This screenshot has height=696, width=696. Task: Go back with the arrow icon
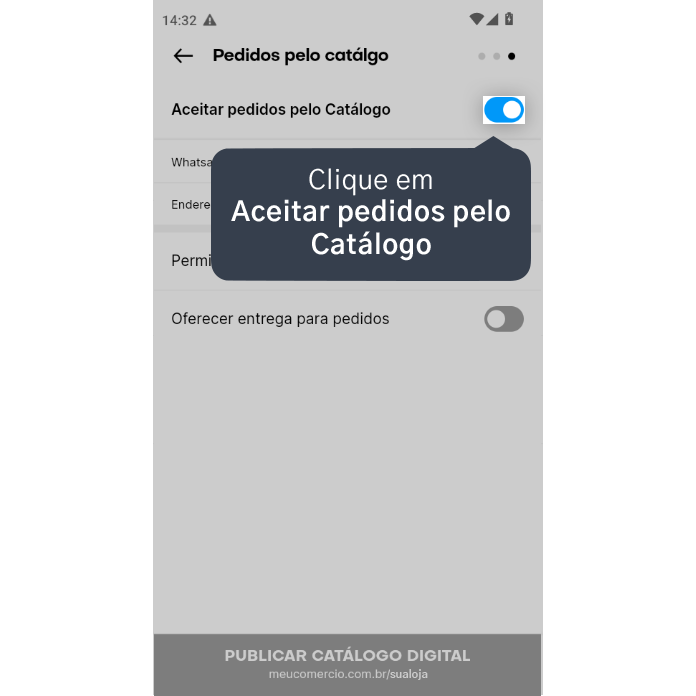(x=183, y=56)
